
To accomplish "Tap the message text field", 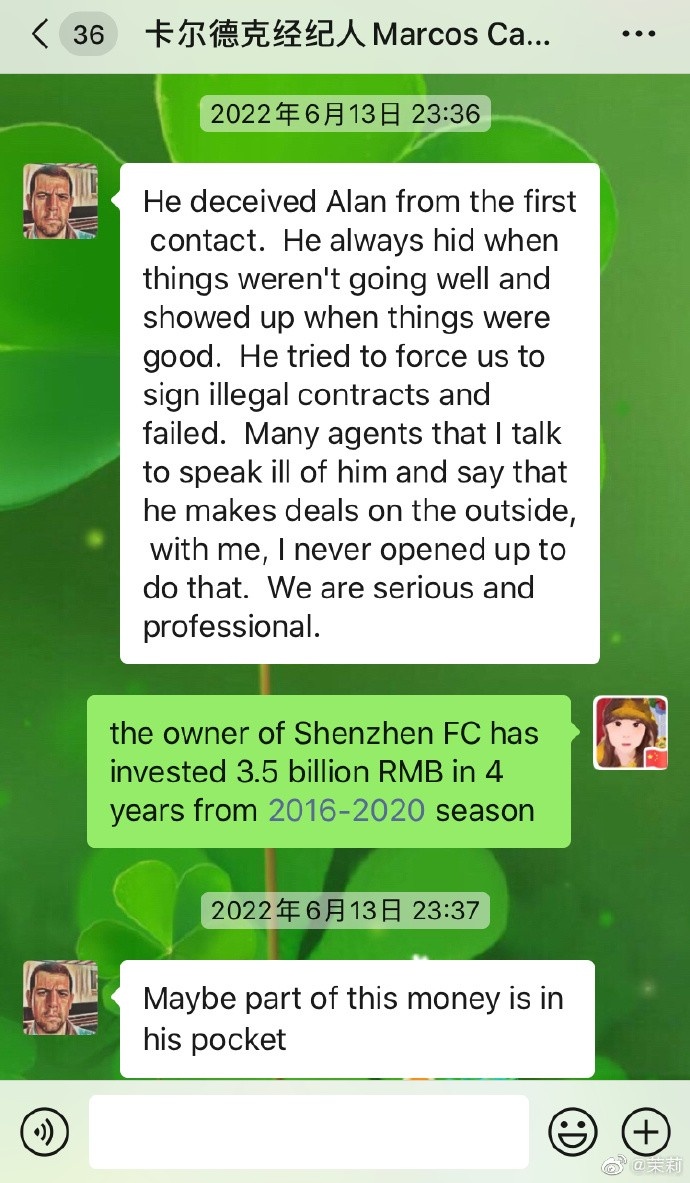I will click(x=308, y=1132).
